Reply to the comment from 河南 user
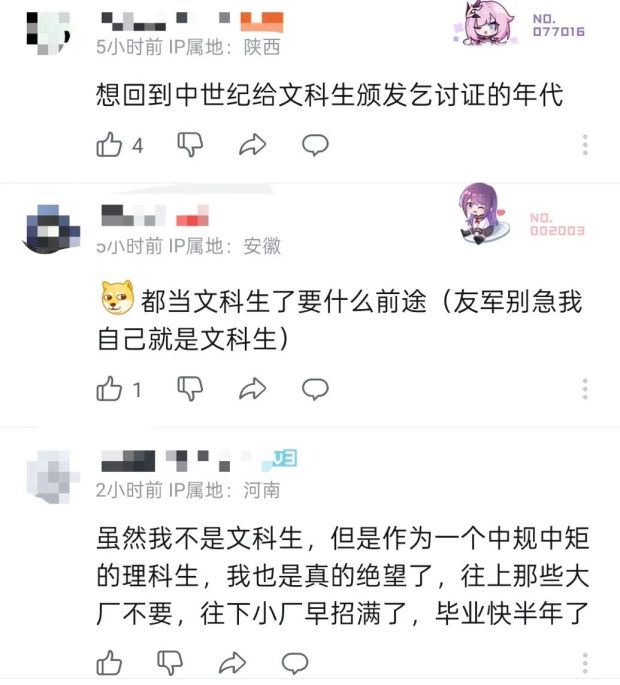Image resolution: width=620 pixels, height=685 pixels. (294, 662)
